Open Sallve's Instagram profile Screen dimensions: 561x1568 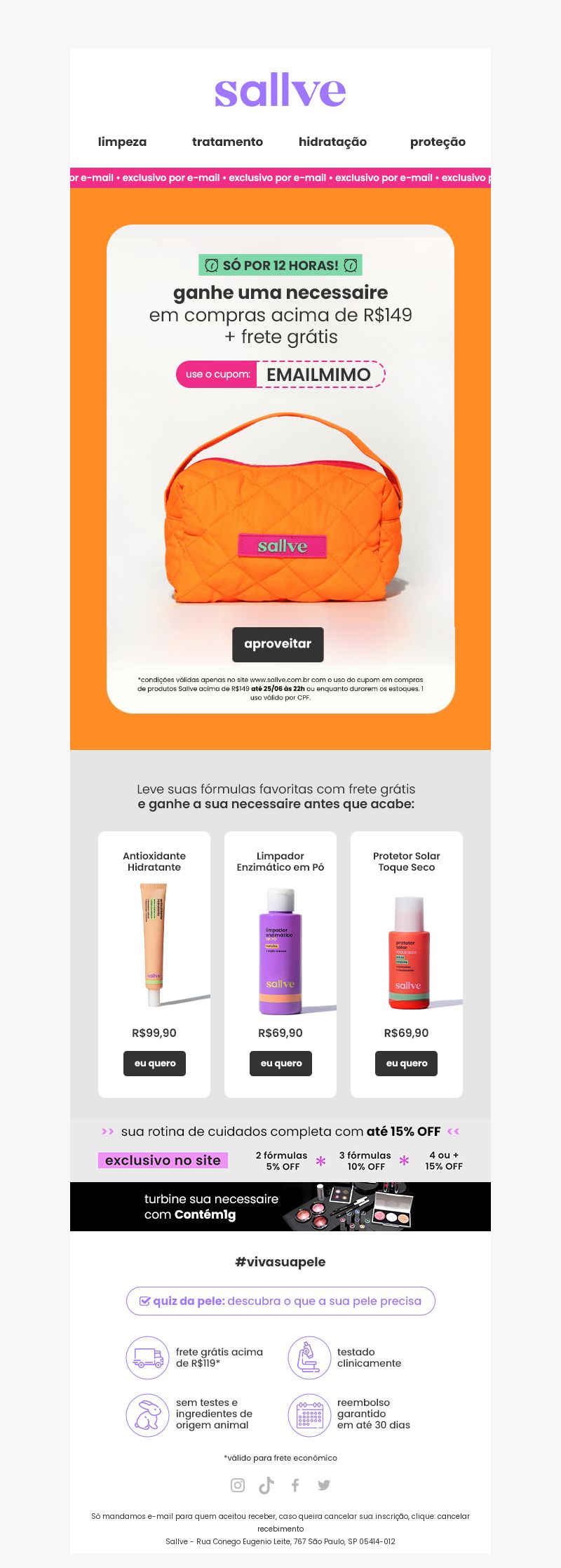238,1485
